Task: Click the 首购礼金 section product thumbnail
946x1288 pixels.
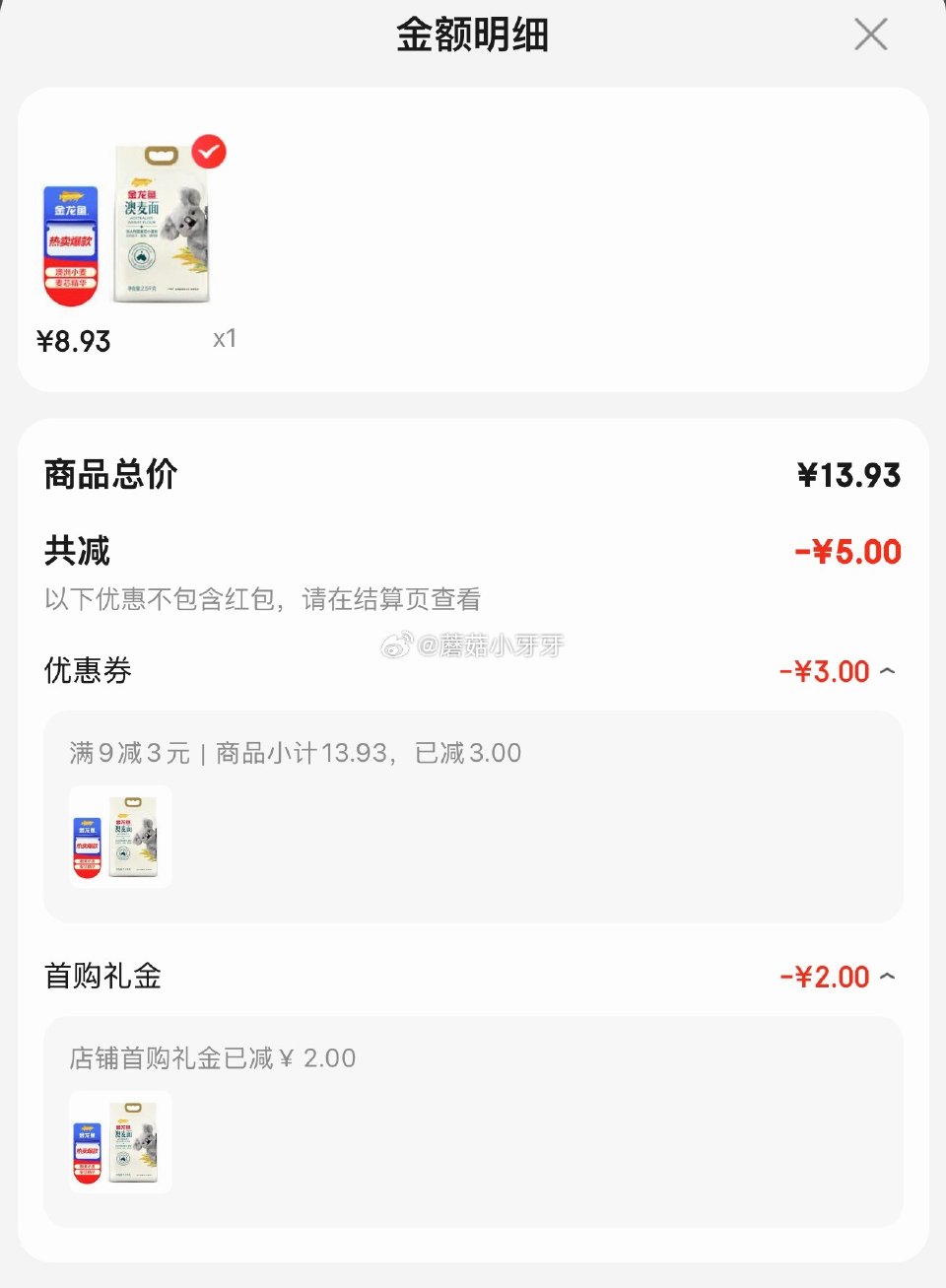Action: pos(120,1141)
